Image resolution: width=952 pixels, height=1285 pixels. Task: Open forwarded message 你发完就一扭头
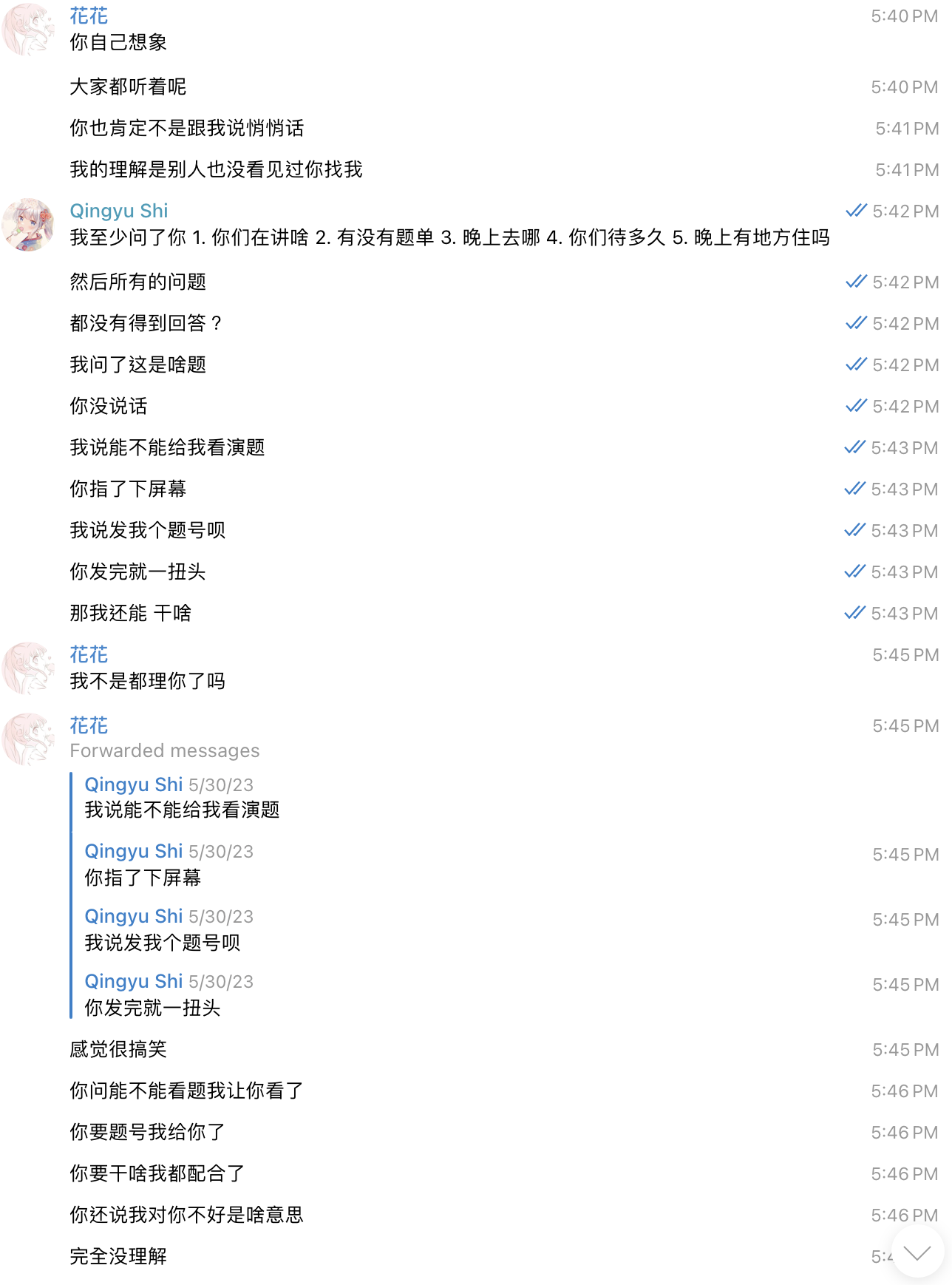coord(152,1008)
